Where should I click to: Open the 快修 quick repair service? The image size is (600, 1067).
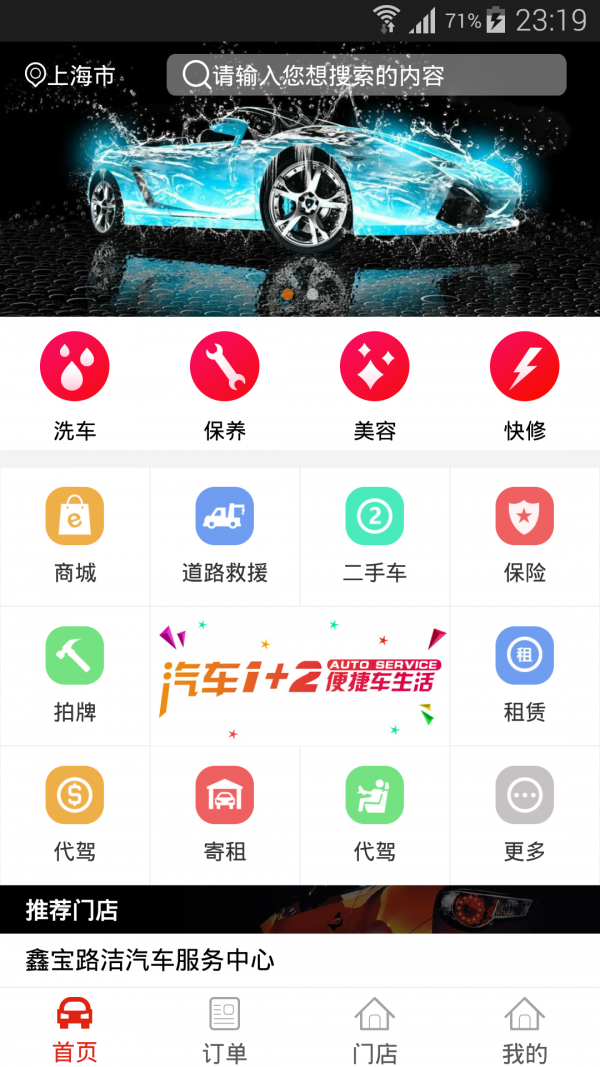coord(525,385)
